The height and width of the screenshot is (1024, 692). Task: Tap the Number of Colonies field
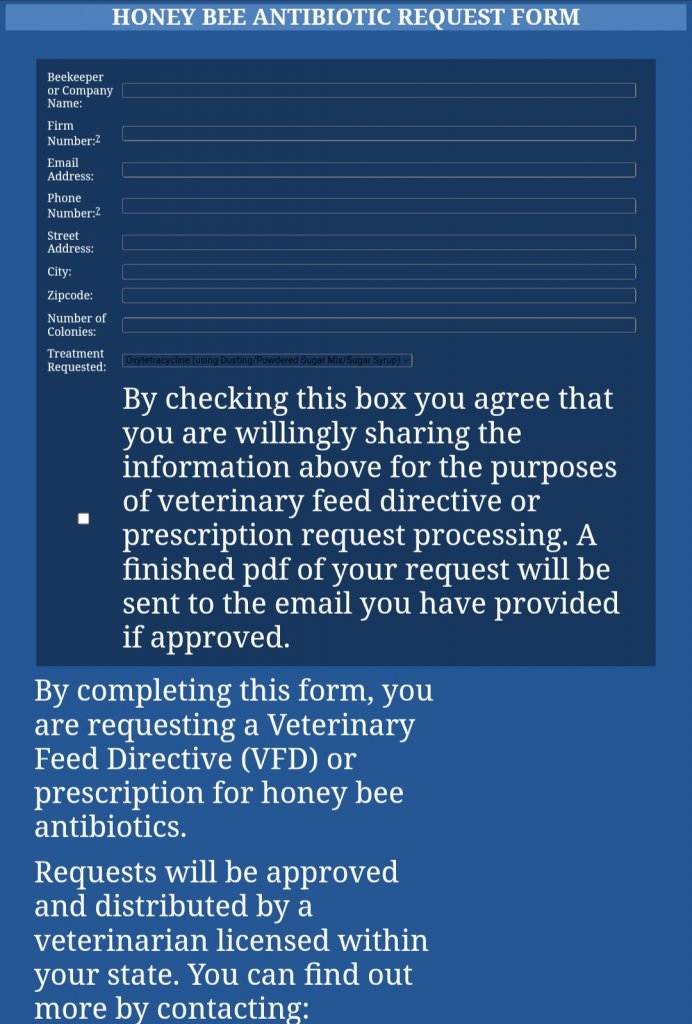[x=378, y=325]
